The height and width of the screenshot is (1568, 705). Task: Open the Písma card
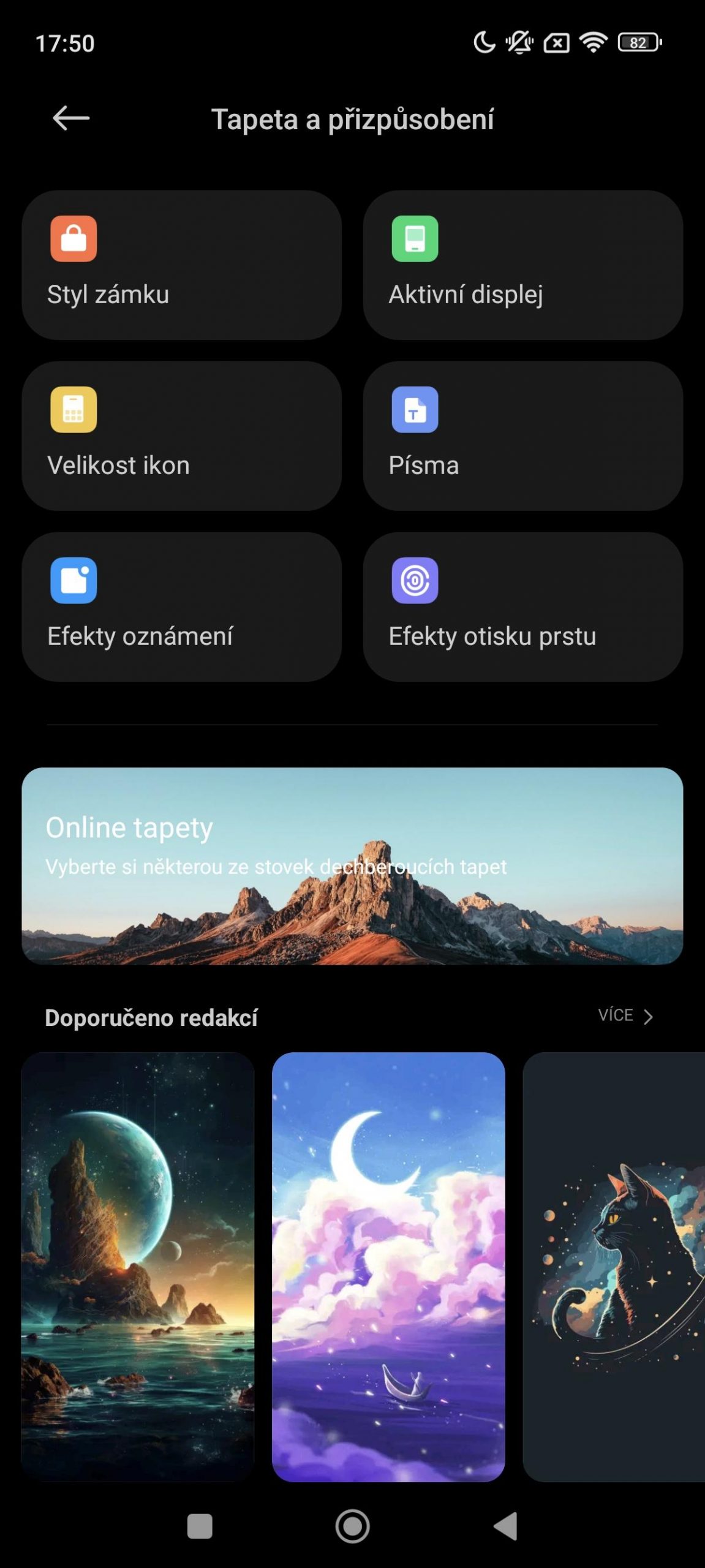click(522, 435)
